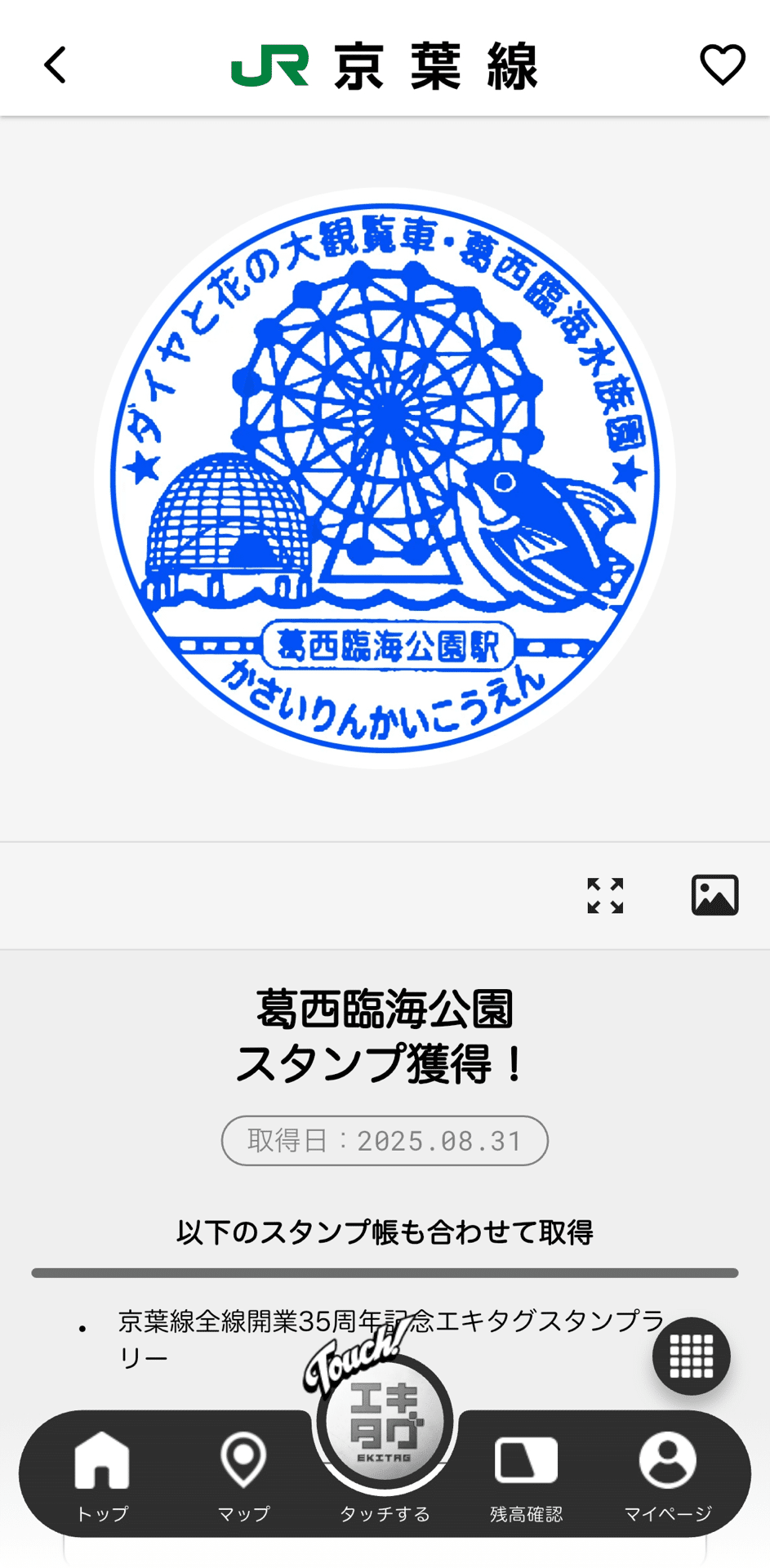Click the 取得日 2025.08.31 date chip
The height and width of the screenshot is (1568, 770).
(384, 1141)
